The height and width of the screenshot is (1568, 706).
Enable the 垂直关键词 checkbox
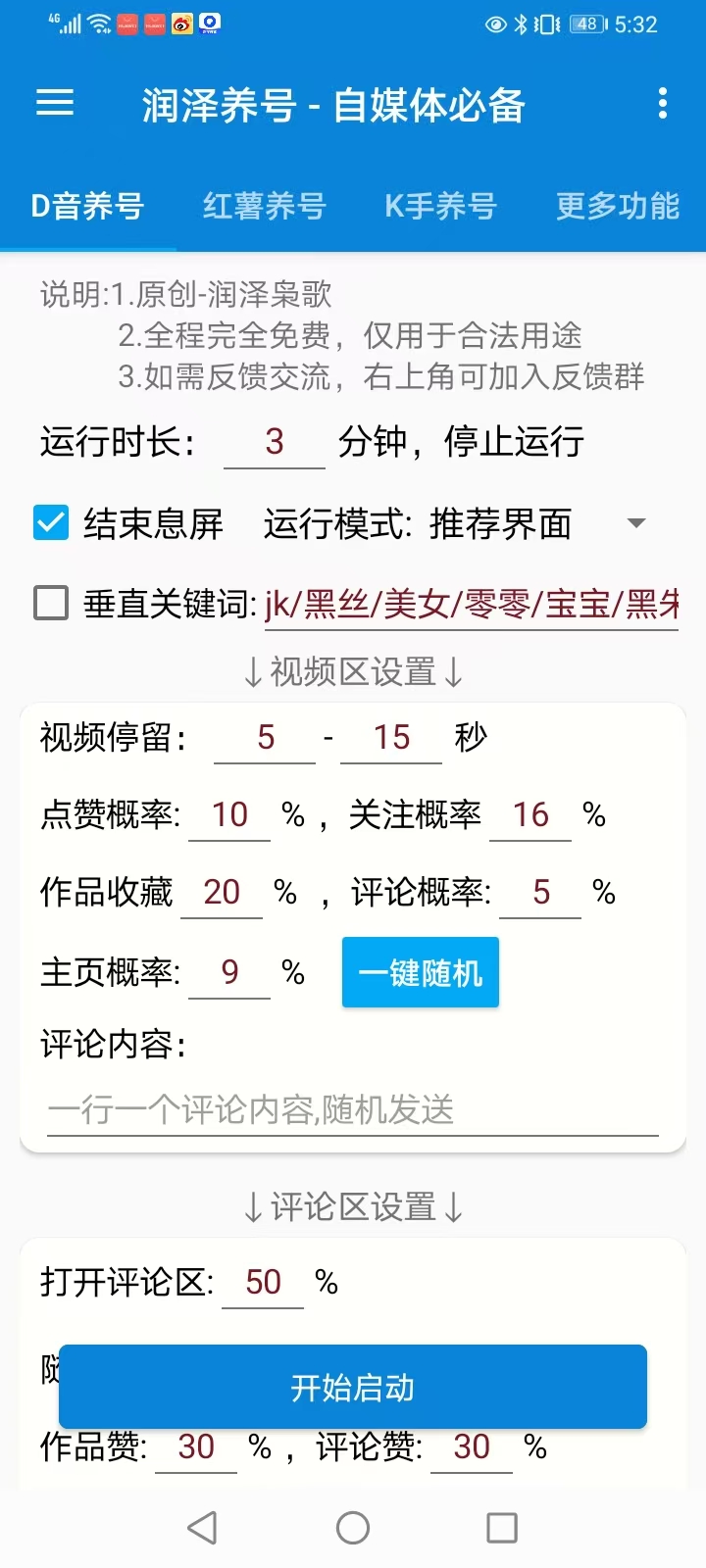pyautogui.click(x=51, y=604)
